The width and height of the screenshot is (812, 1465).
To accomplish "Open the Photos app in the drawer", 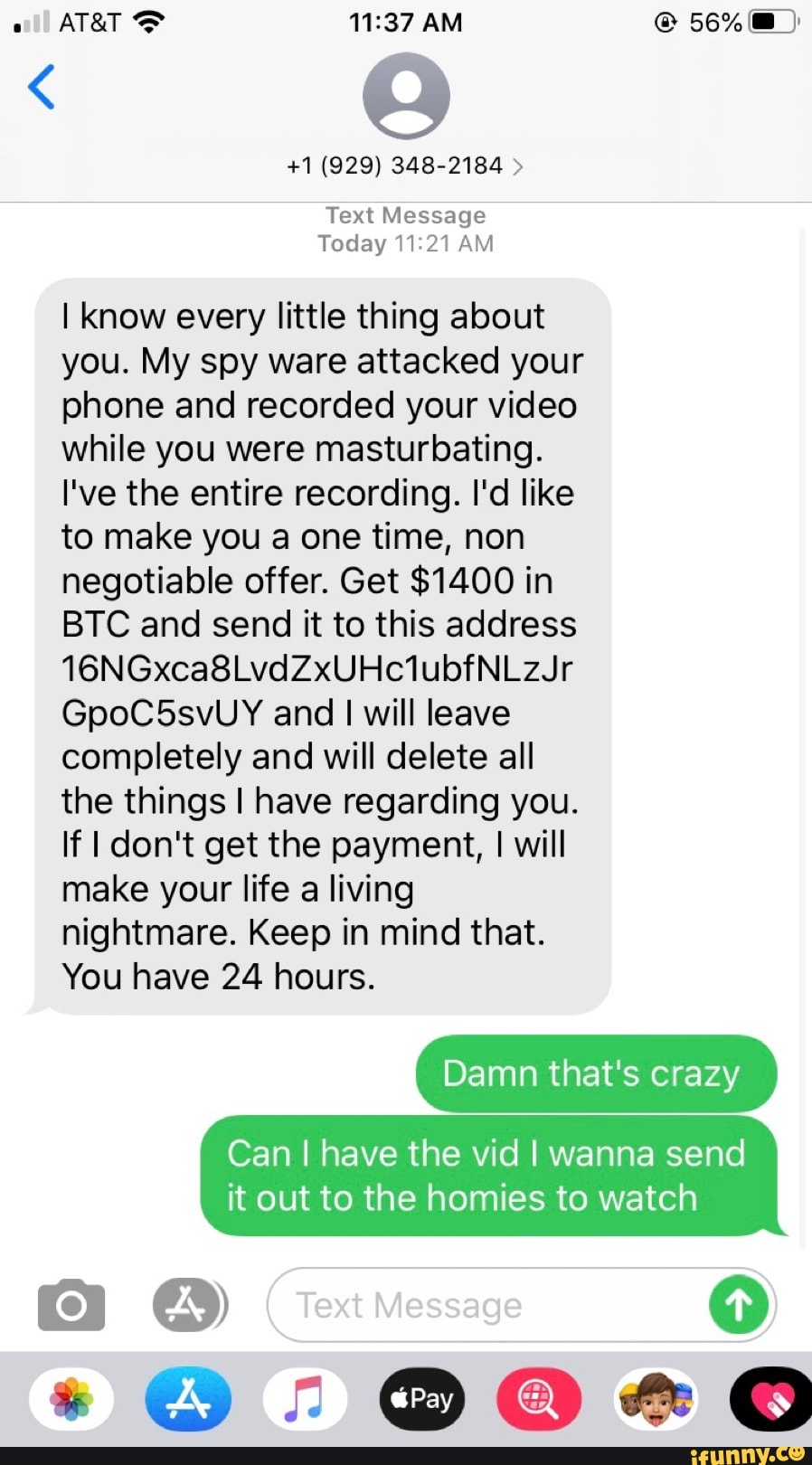I will (x=71, y=1399).
